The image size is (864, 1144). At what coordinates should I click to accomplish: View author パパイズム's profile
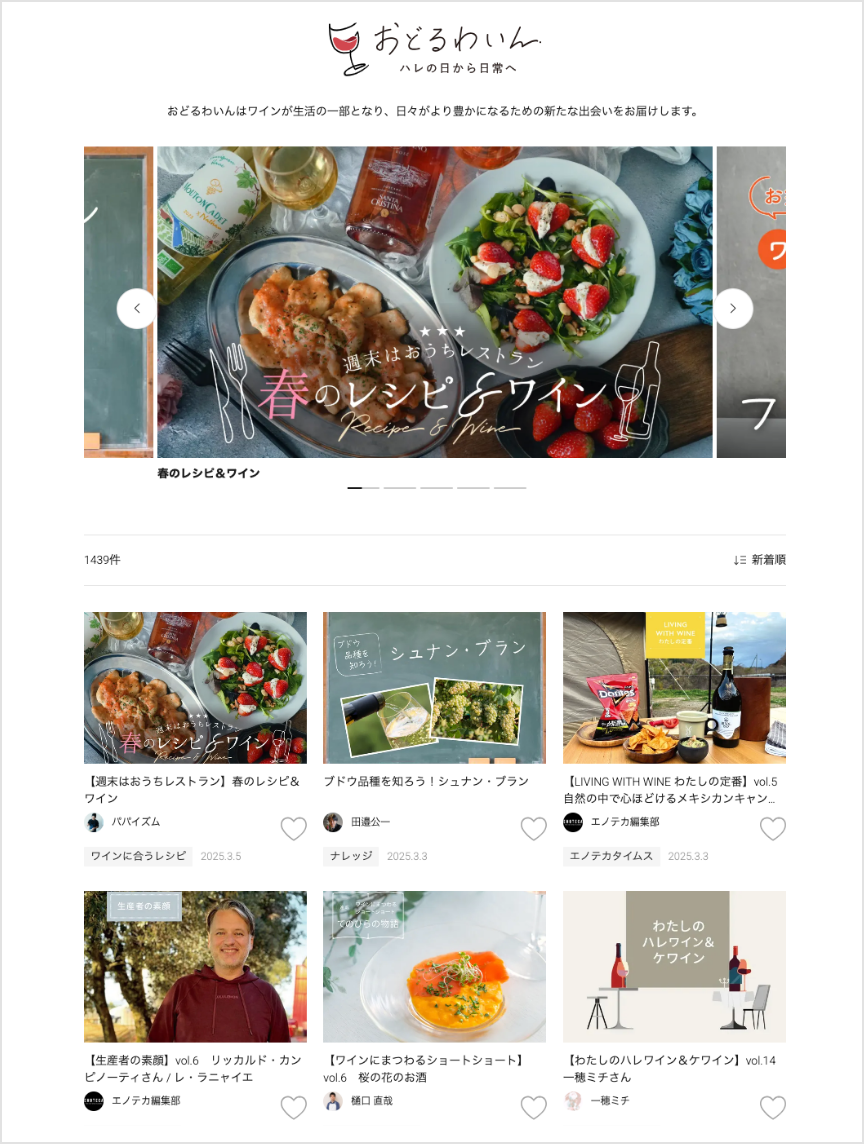[x=135, y=822]
